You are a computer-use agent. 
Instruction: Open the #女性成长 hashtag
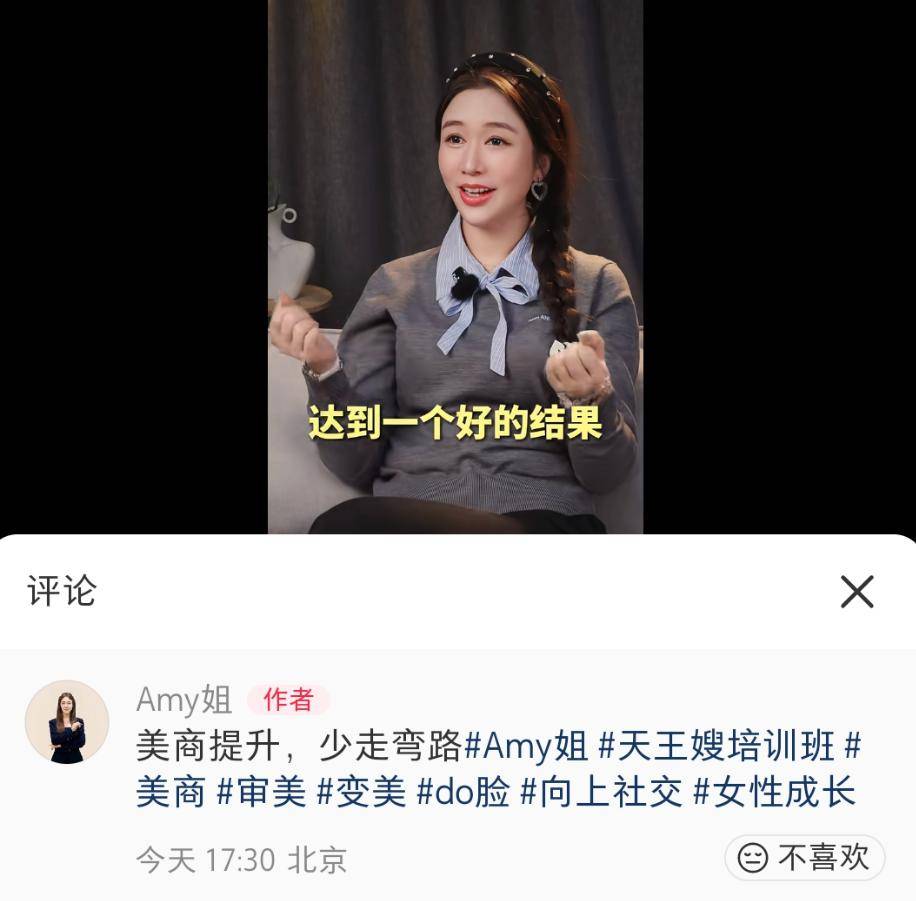click(x=774, y=792)
